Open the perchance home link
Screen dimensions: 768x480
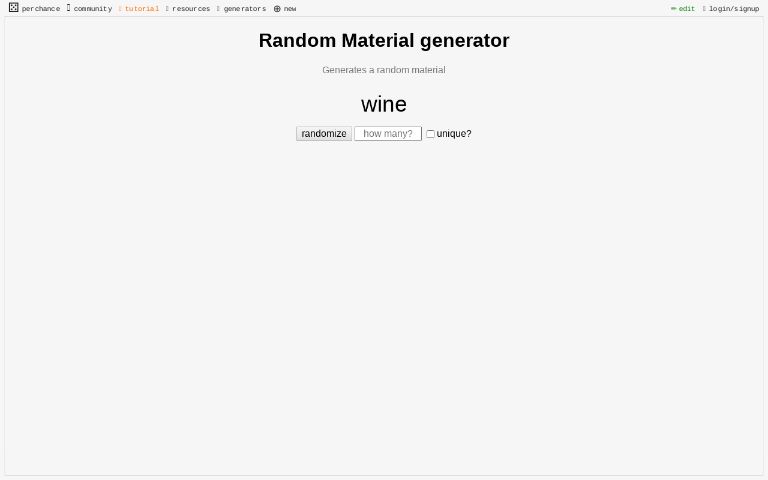coord(35,9)
